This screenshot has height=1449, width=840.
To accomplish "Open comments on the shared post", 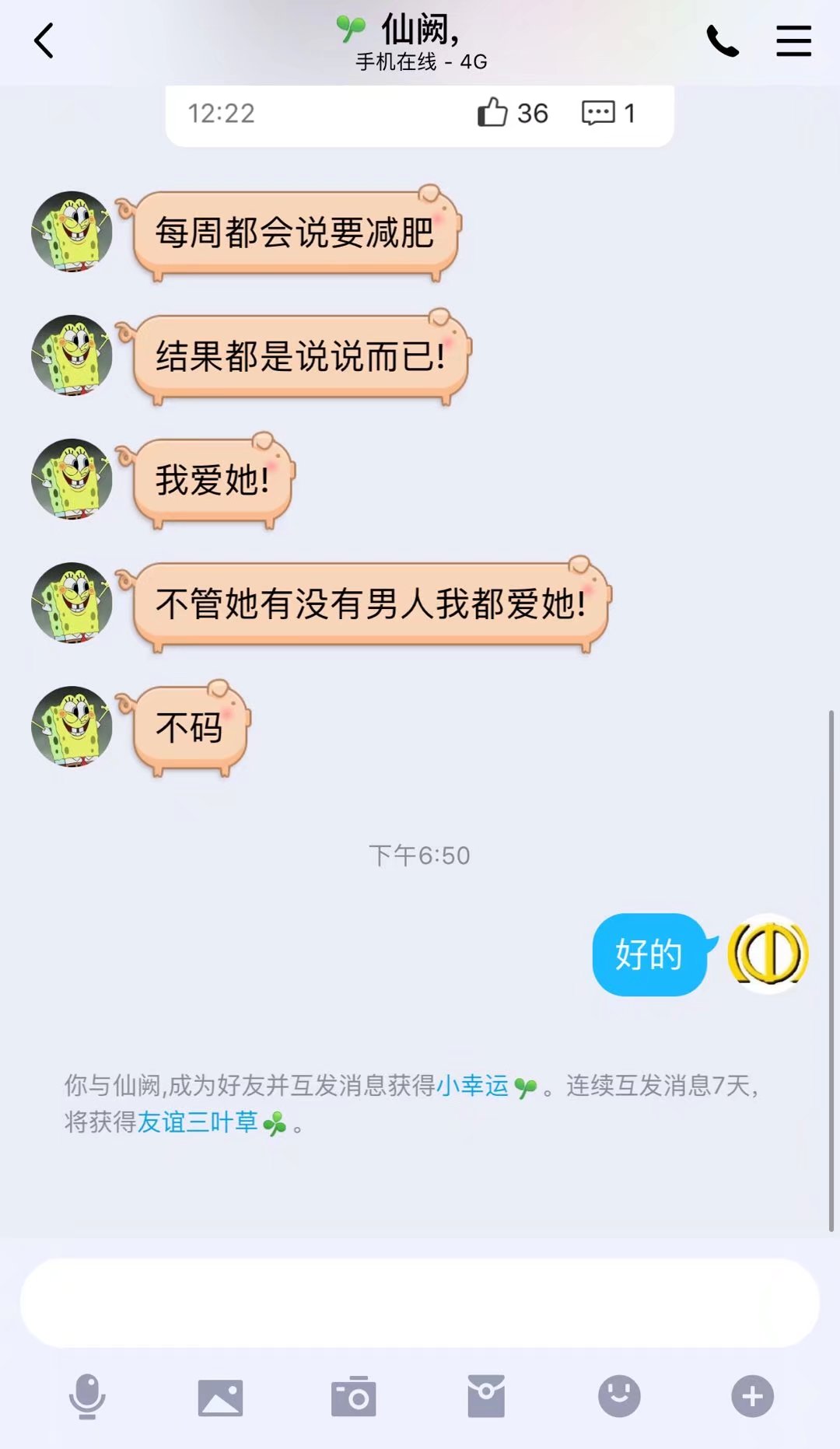I will (x=598, y=113).
